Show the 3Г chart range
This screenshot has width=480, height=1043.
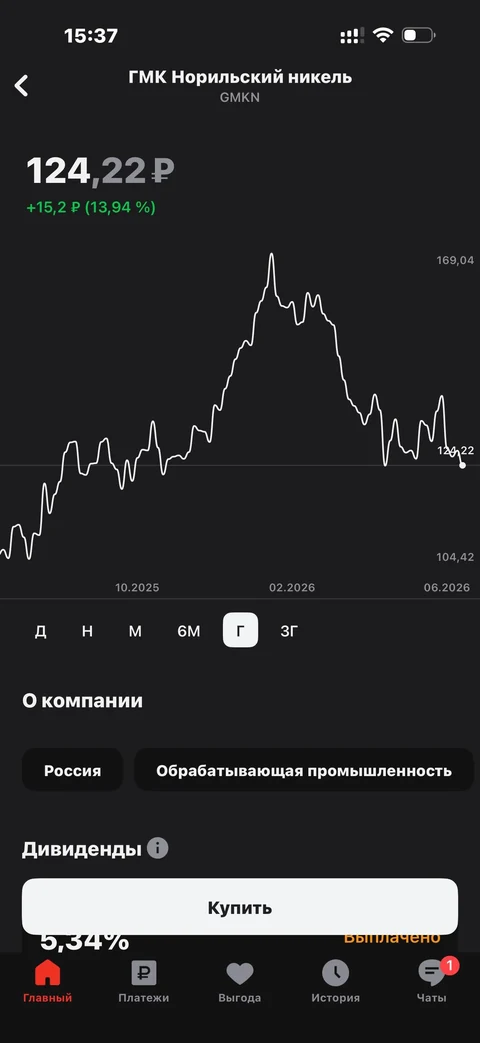tap(289, 631)
